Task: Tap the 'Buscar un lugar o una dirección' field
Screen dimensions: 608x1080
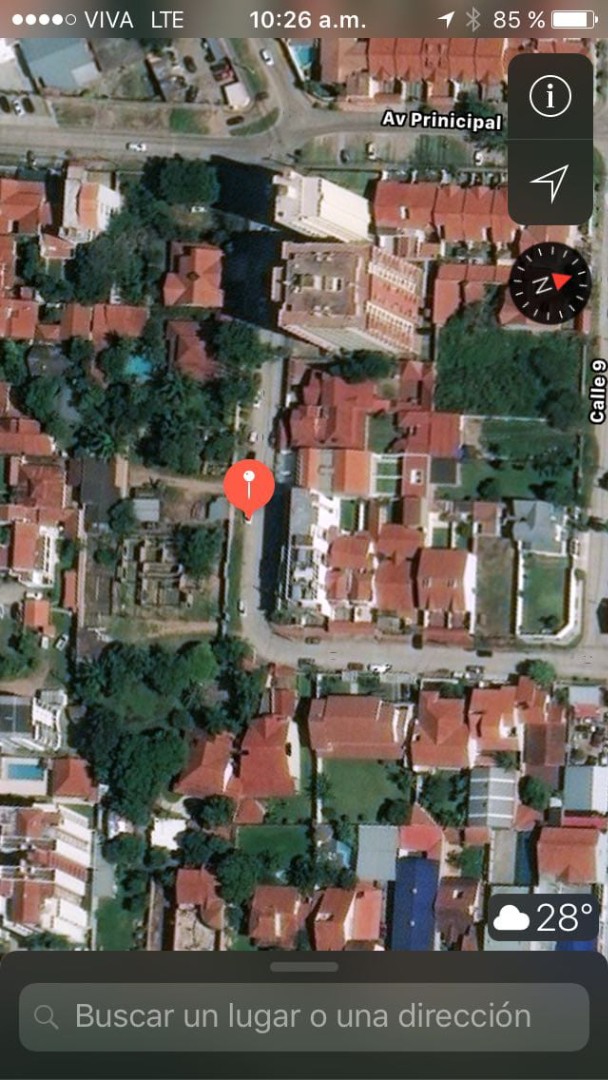Action: tap(304, 1016)
